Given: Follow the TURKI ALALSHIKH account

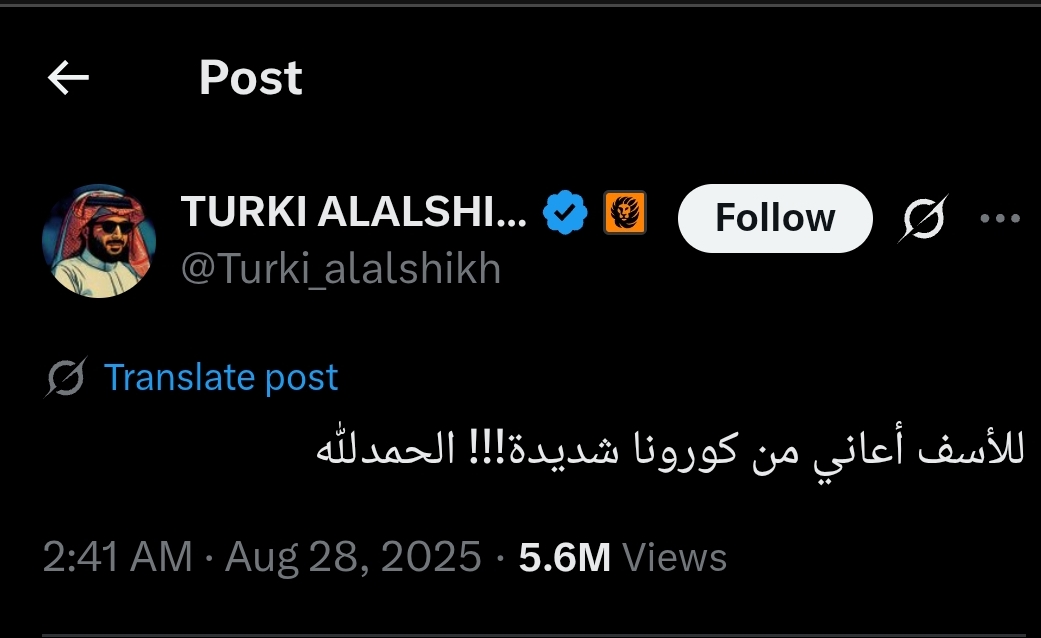Looking at the screenshot, I should (775, 217).
